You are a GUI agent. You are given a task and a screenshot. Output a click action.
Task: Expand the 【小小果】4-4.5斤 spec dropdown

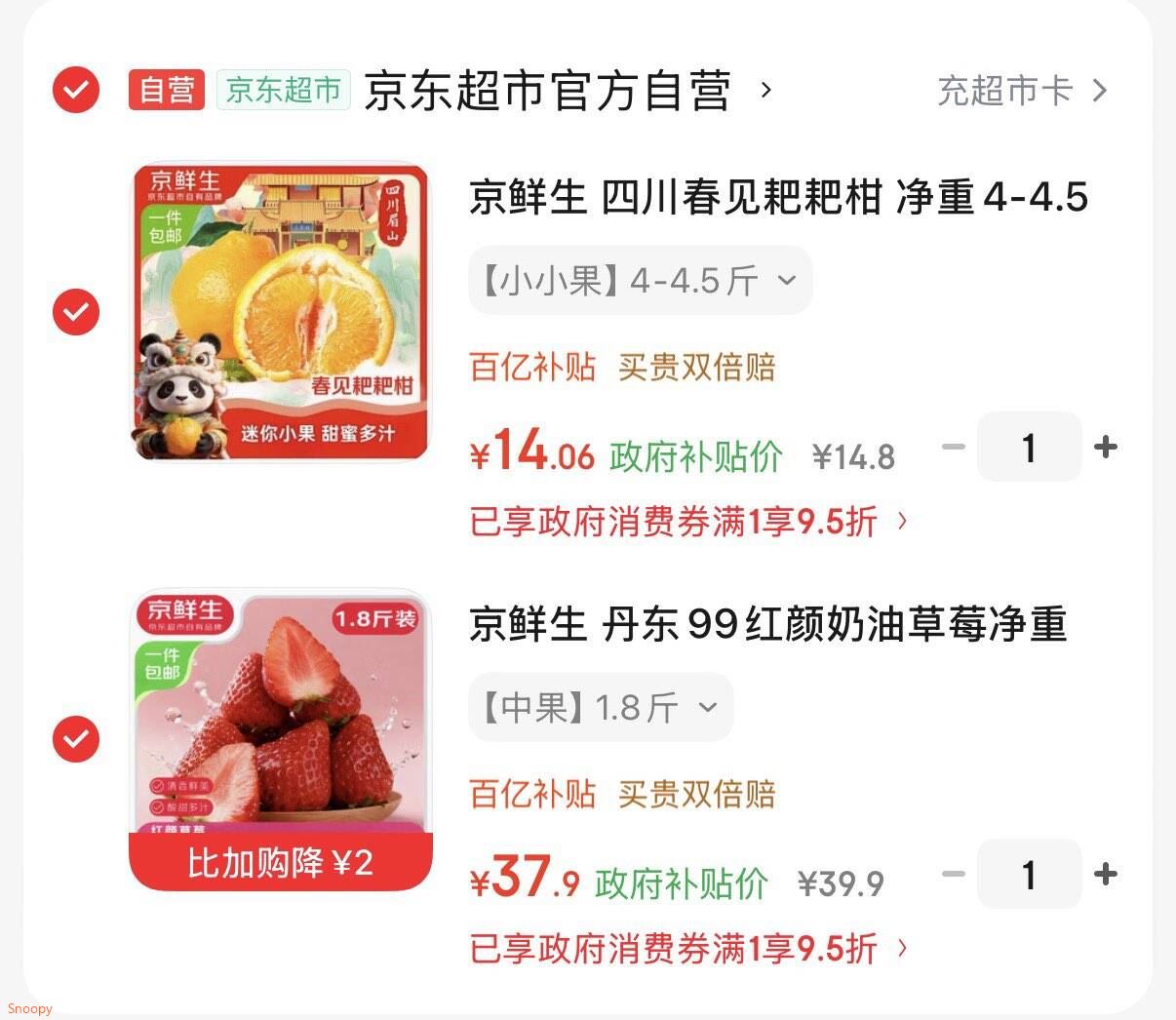pyautogui.click(x=640, y=281)
